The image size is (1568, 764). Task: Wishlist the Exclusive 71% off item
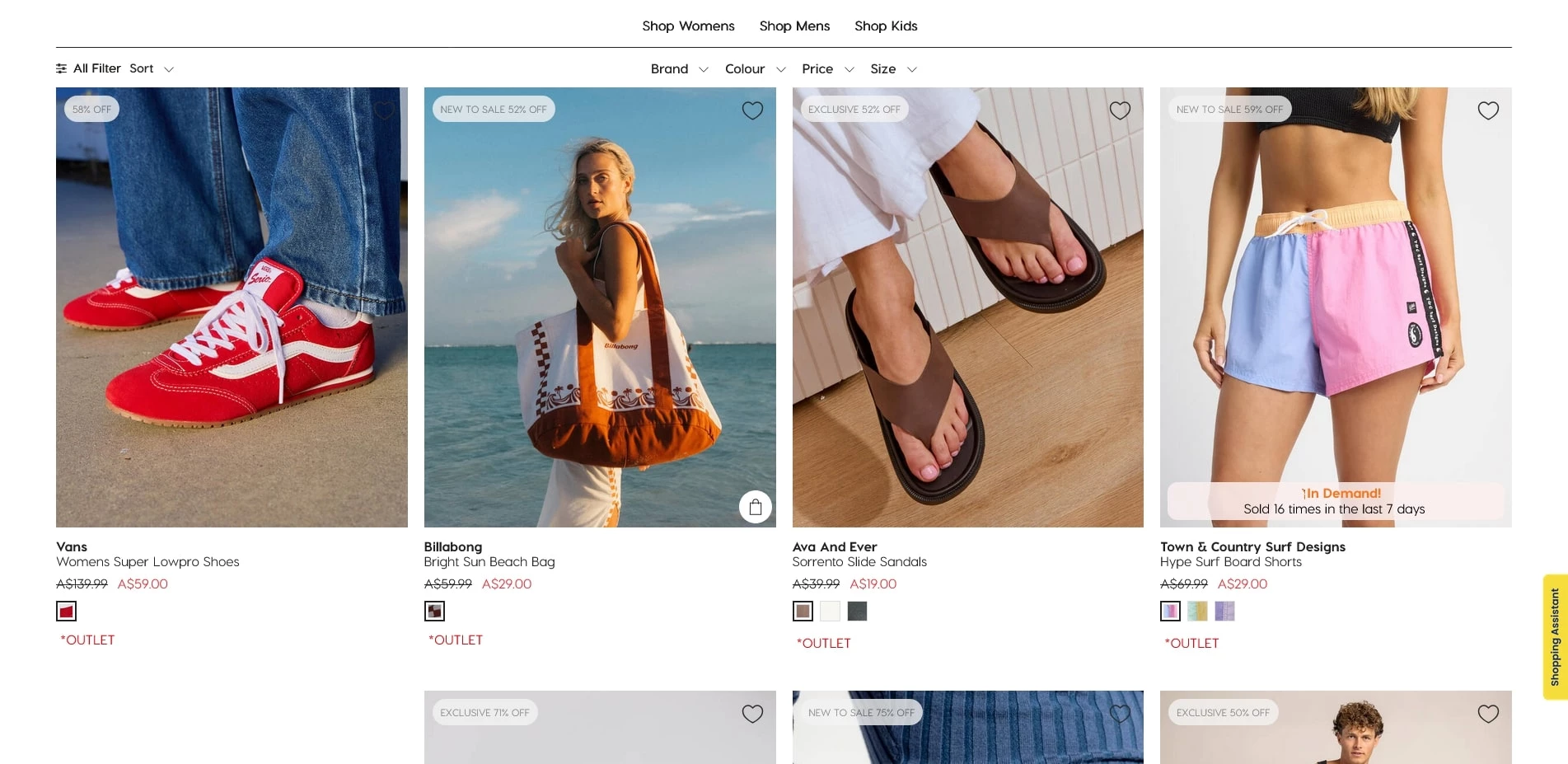click(x=752, y=714)
